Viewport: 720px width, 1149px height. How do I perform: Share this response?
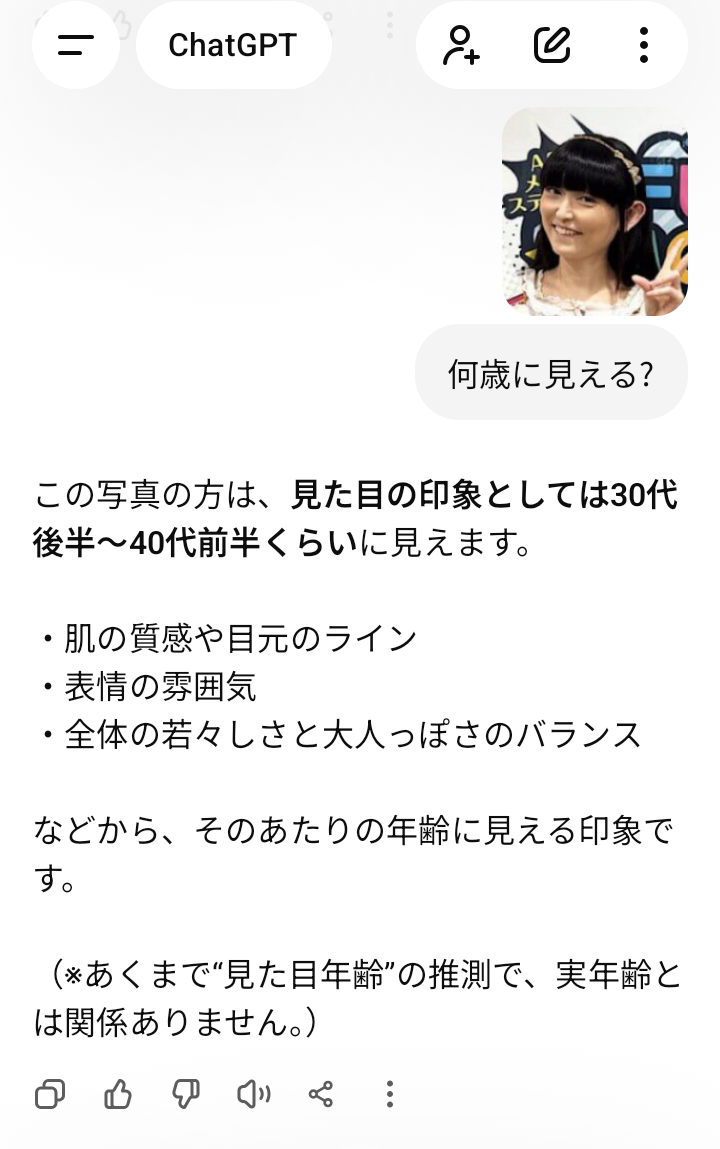pyautogui.click(x=321, y=1094)
